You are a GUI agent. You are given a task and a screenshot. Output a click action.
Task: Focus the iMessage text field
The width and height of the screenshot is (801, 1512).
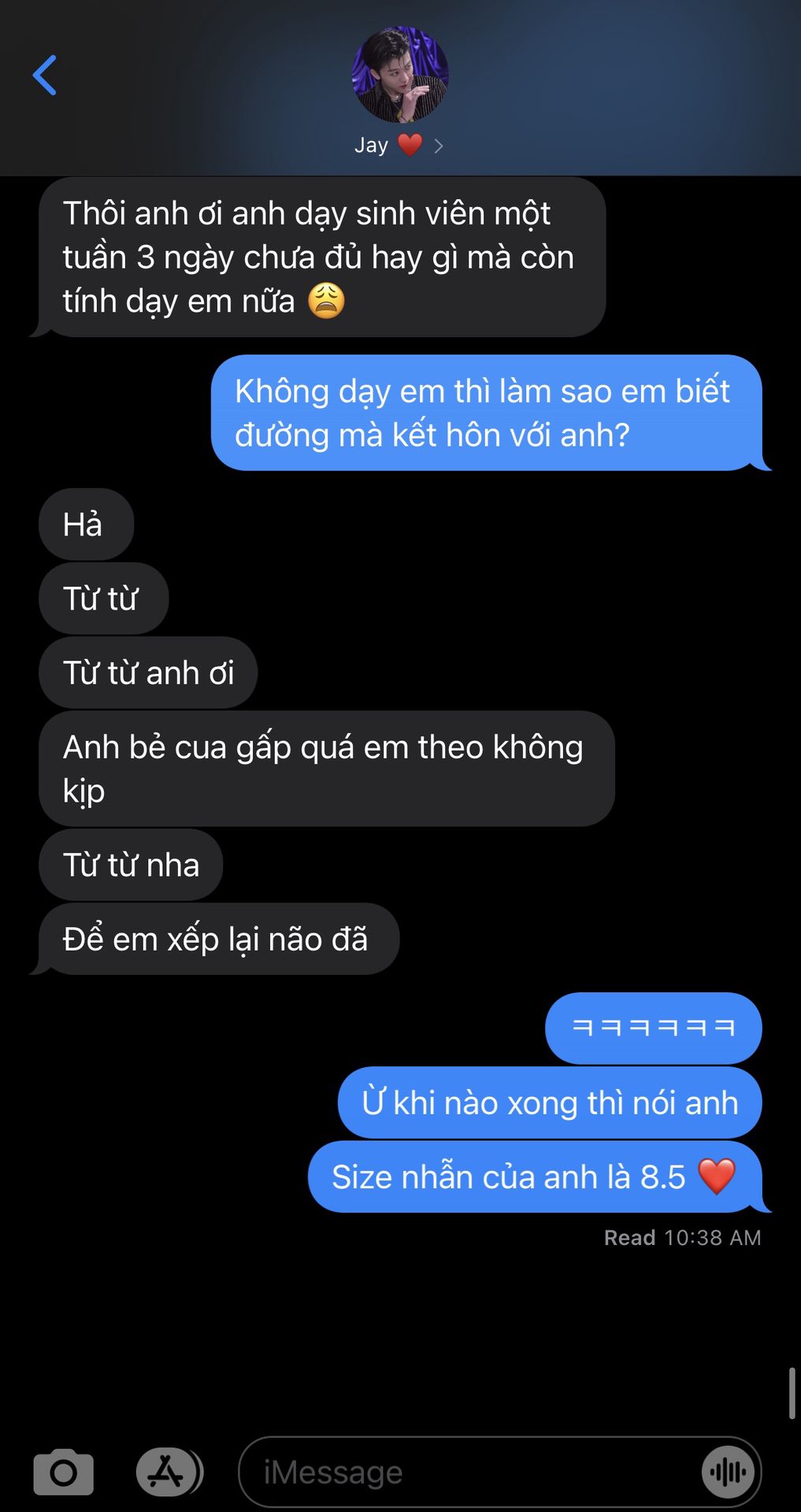pos(473,1472)
